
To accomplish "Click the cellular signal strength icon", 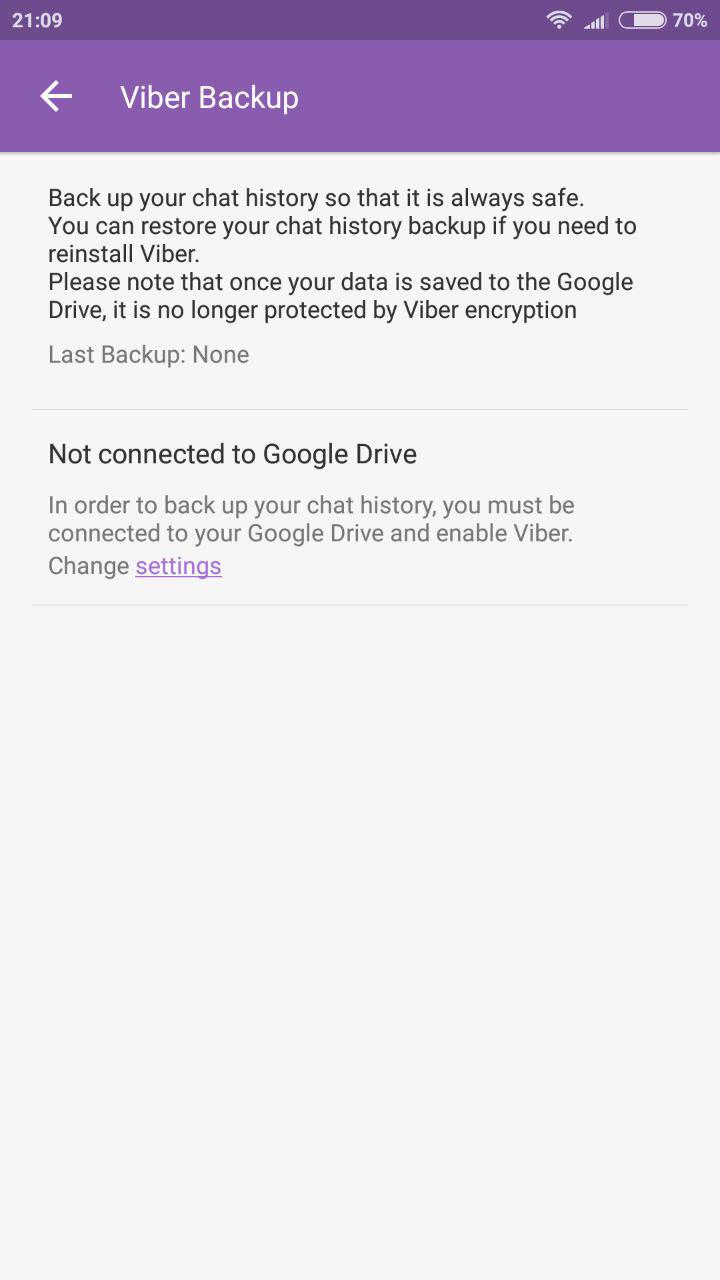I will click(595, 19).
